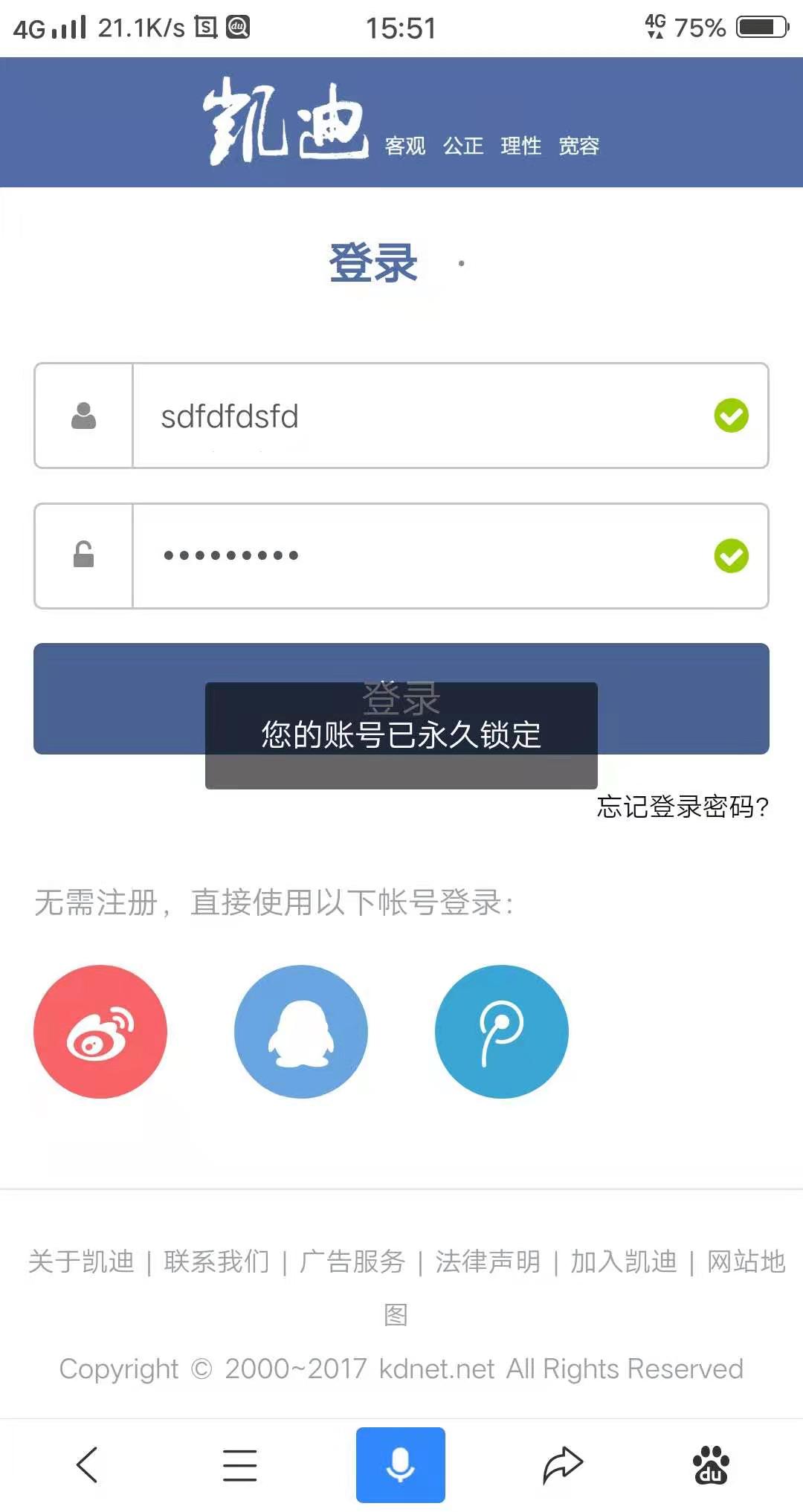Image resolution: width=803 pixels, height=1512 pixels.
Task: Open 法律声明 legal statement link
Action: click(x=488, y=1261)
